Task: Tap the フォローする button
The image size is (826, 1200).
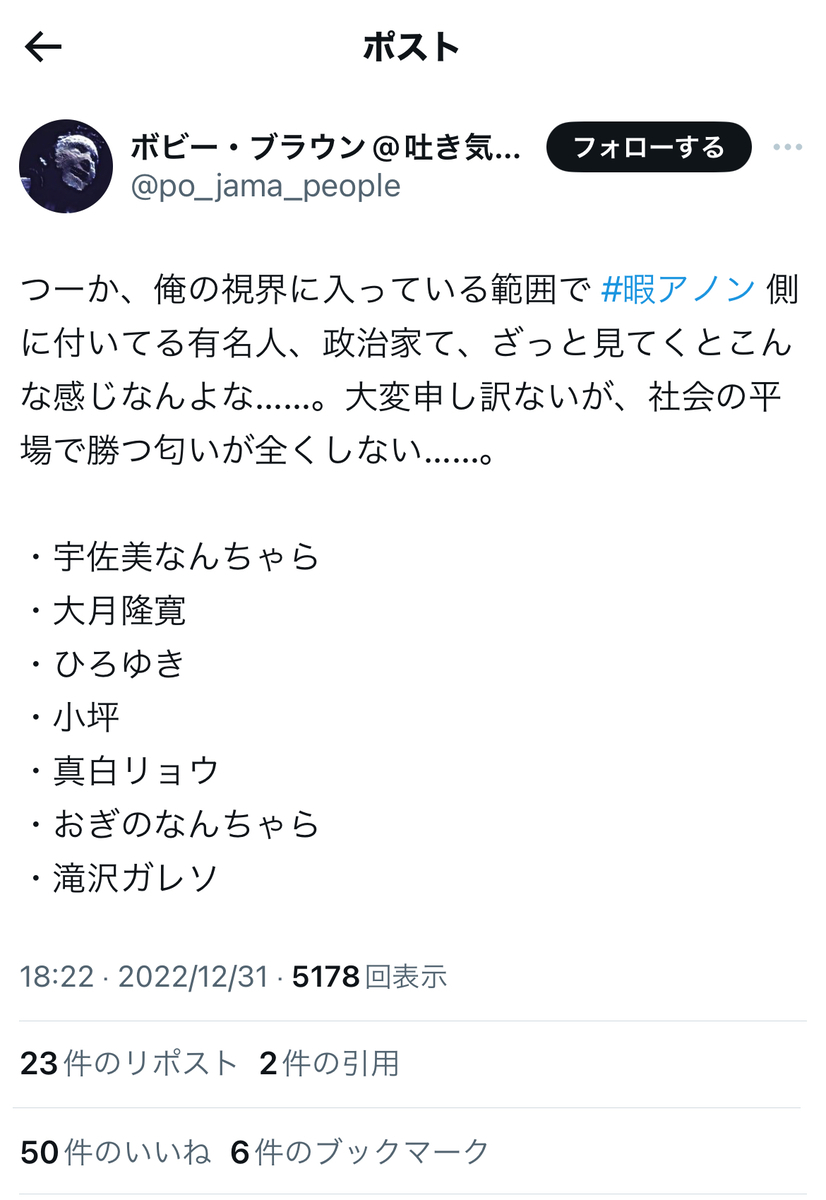Action: (648, 148)
